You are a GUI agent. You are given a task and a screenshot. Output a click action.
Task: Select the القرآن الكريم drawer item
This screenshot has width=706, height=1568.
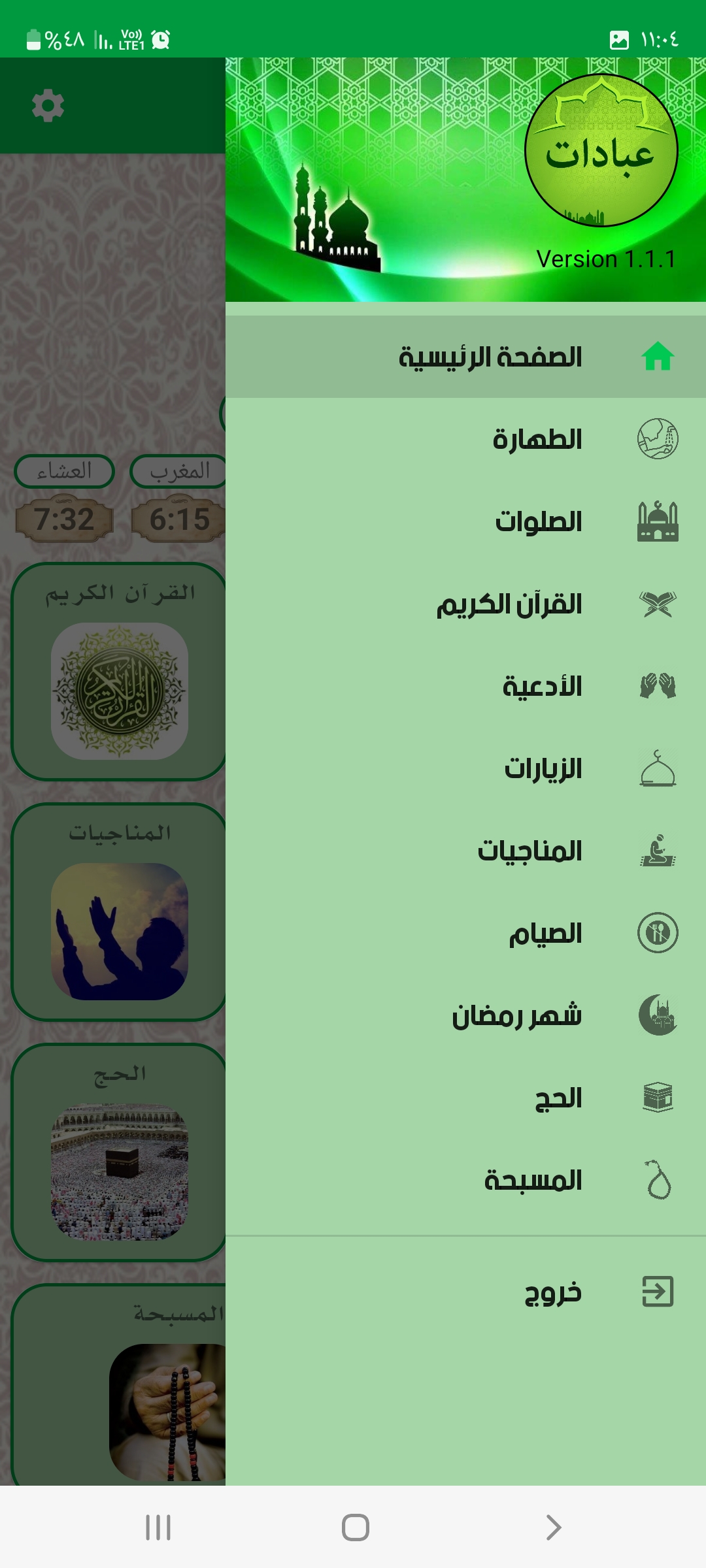[x=465, y=604]
